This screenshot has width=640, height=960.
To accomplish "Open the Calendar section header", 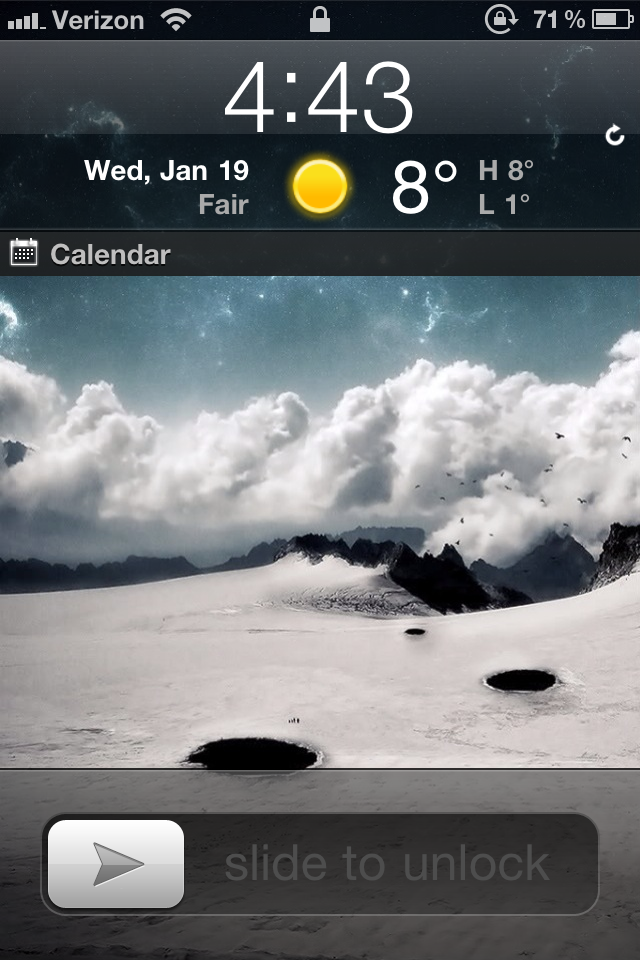I will pos(110,254).
